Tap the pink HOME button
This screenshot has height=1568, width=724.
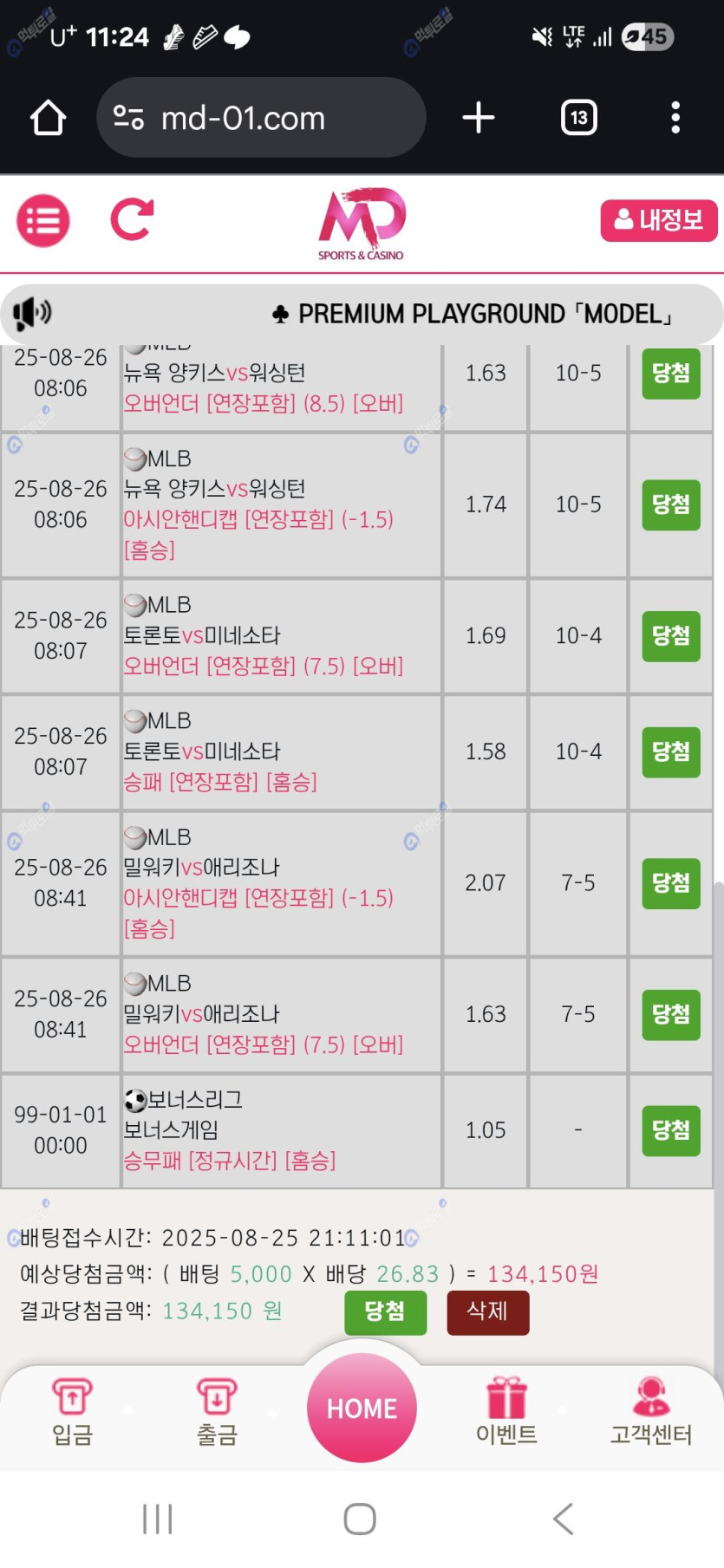point(362,1408)
